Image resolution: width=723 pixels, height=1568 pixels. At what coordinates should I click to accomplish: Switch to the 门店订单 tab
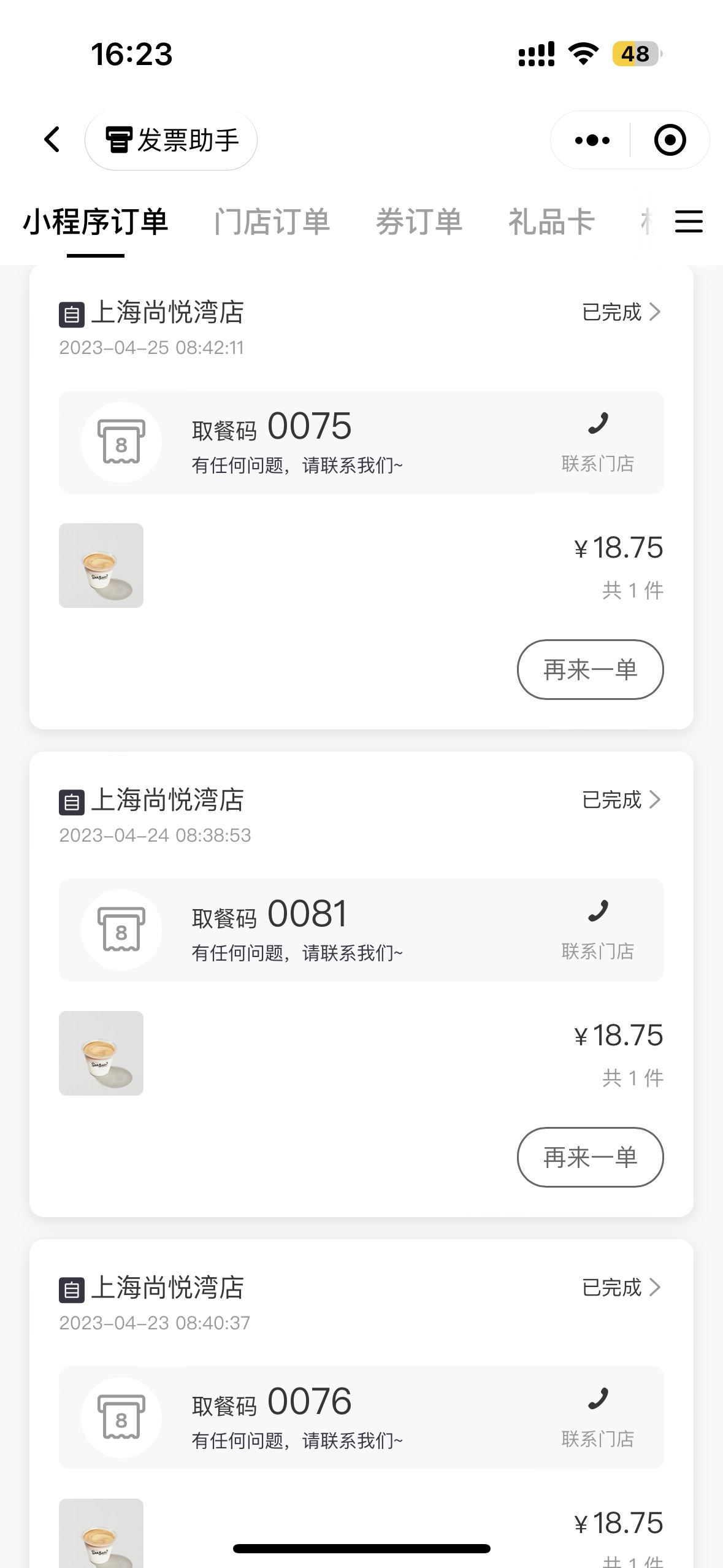click(272, 221)
